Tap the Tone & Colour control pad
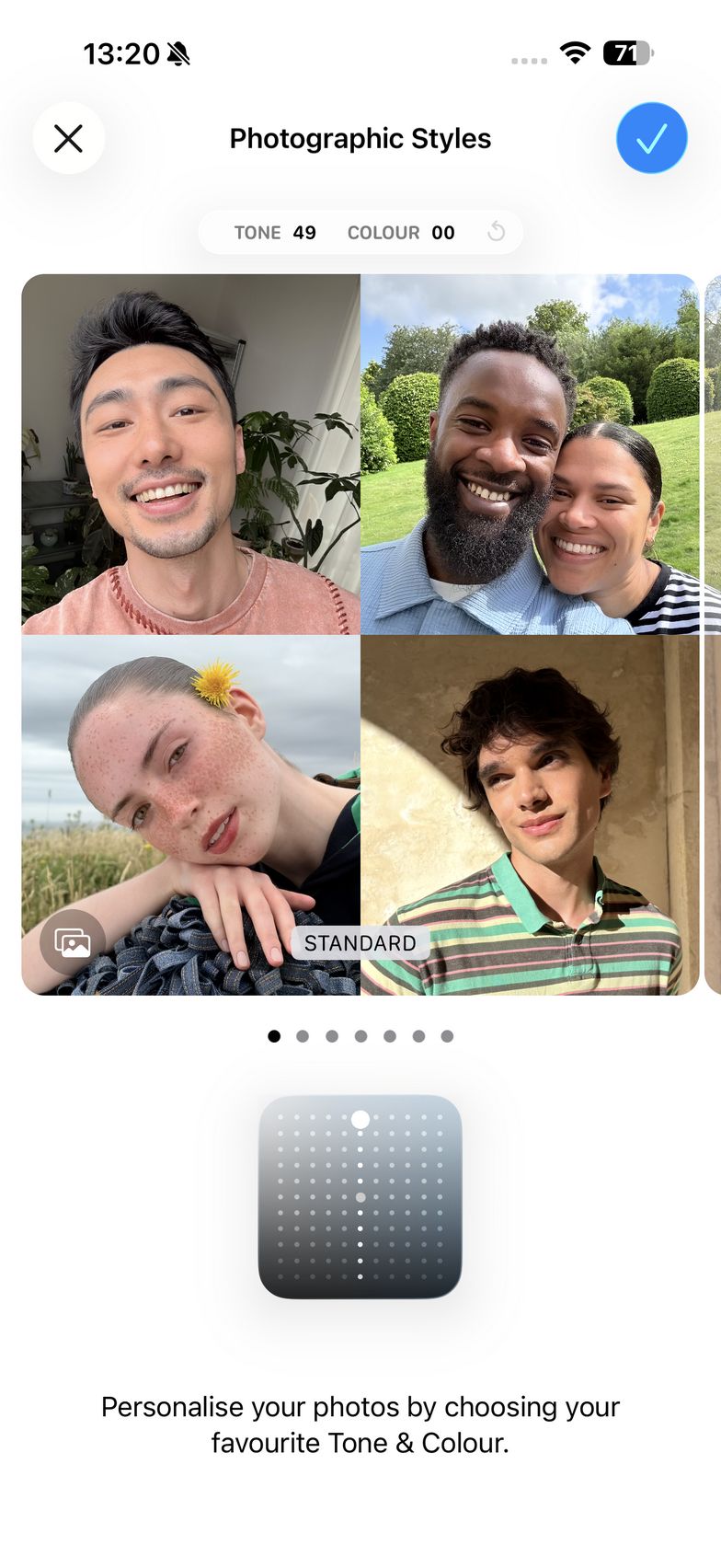Screen dimensions: 721x1568 360,1196
